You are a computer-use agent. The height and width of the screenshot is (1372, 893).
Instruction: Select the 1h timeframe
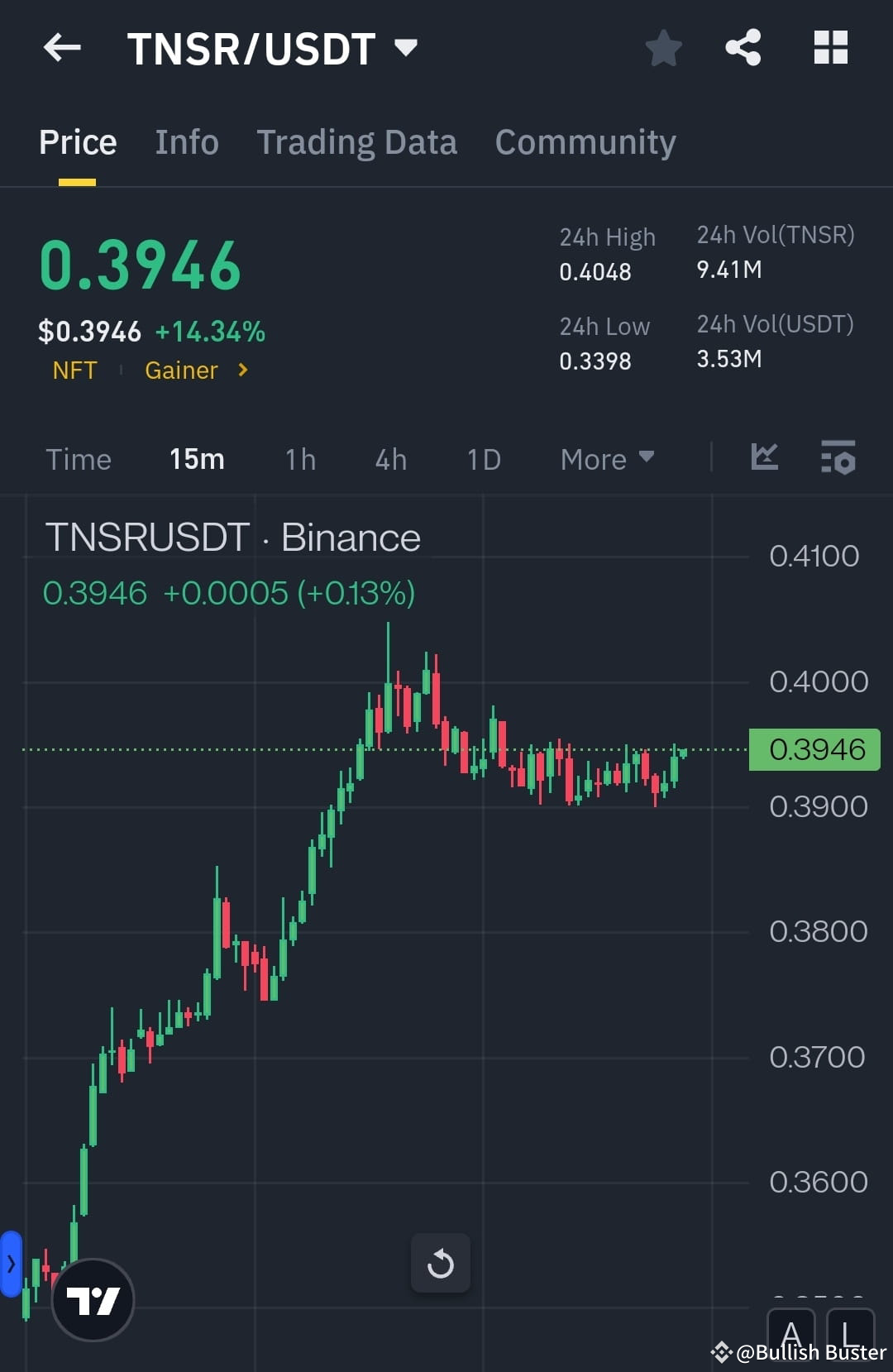[x=299, y=459]
